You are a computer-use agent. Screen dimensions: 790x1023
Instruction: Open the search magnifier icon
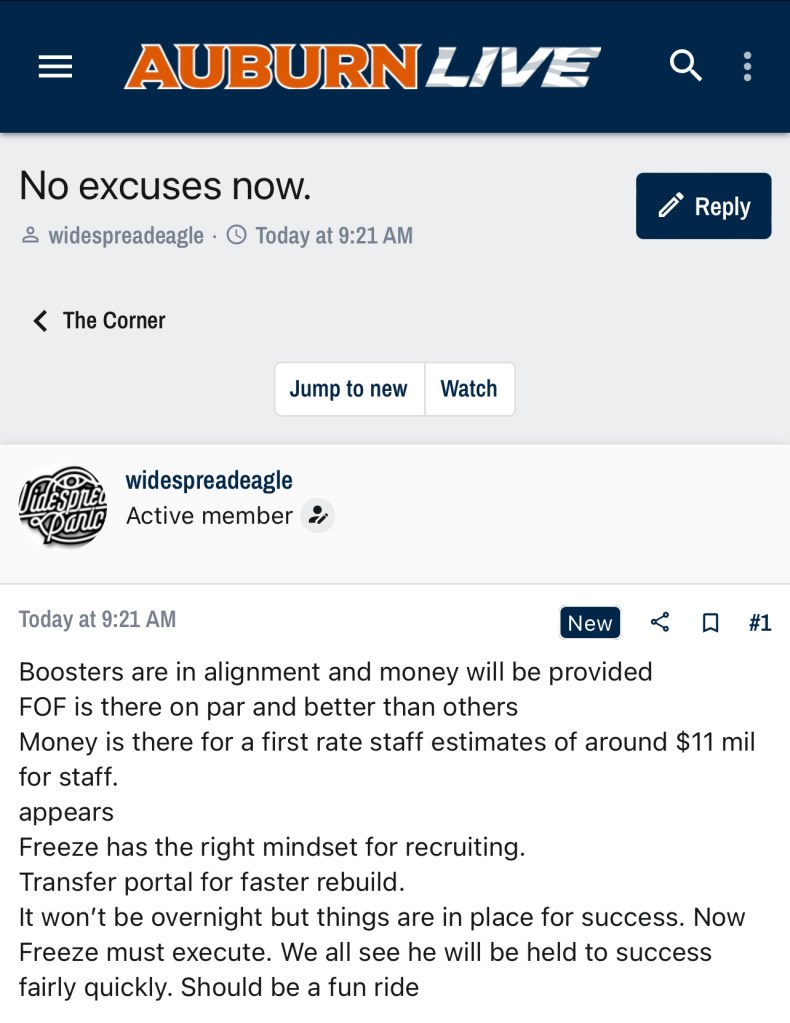point(685,67)
